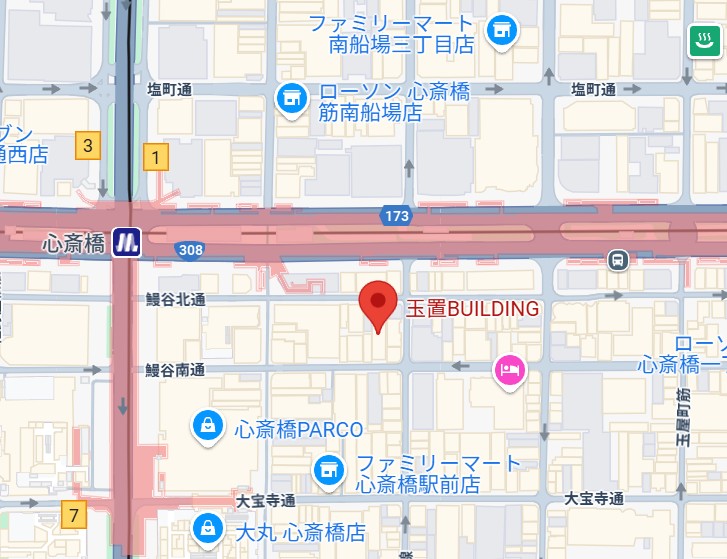
Task: Open the bus stop icon
Action: pos(619,260)
